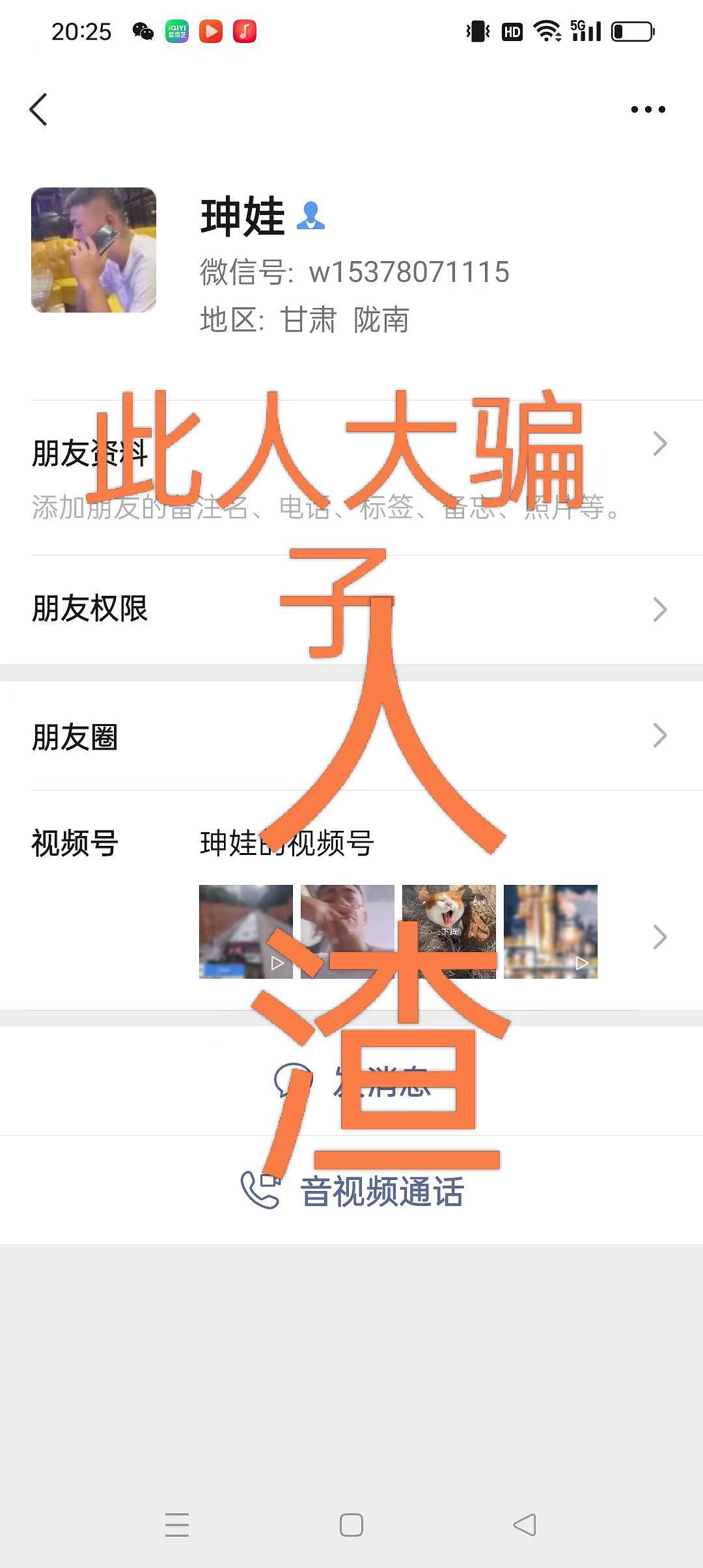Open this contact's 朋友圈

[x=351, y=736]
